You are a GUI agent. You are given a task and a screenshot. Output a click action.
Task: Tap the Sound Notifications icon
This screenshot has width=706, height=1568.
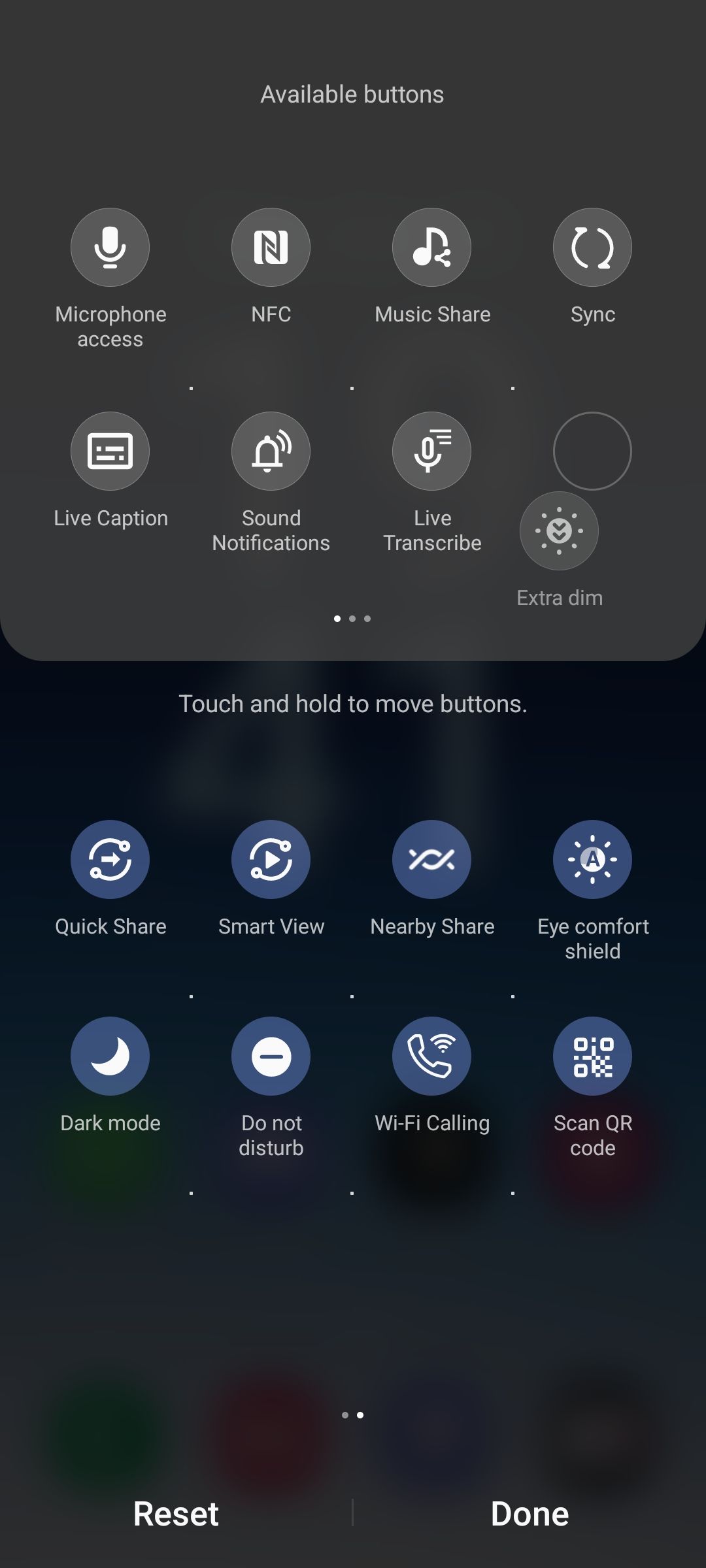[x=271, y=451]
